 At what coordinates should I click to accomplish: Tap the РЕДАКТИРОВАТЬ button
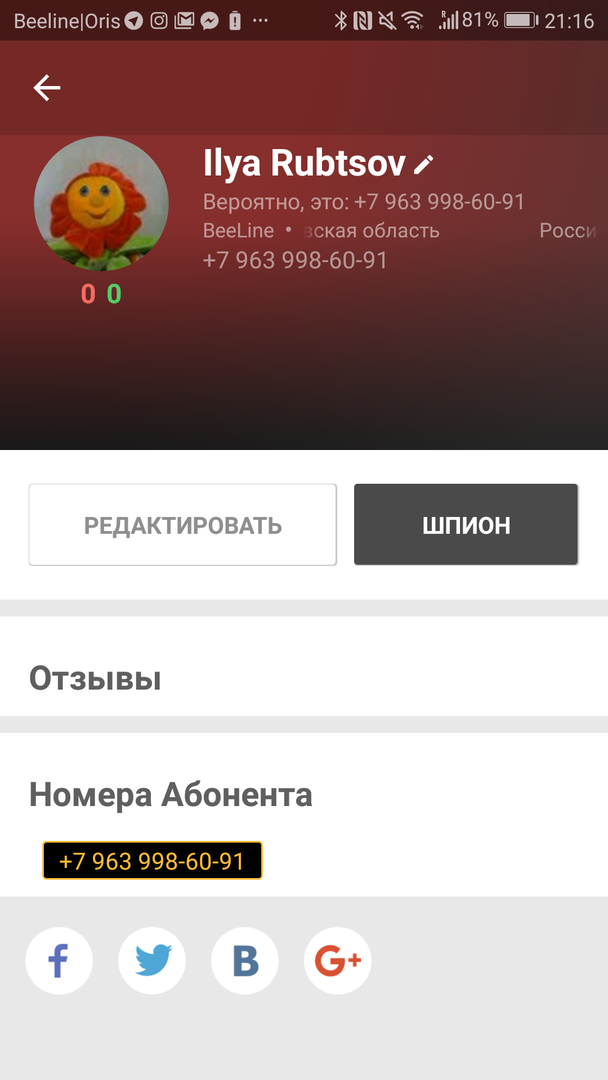click(x=182, y=525)
